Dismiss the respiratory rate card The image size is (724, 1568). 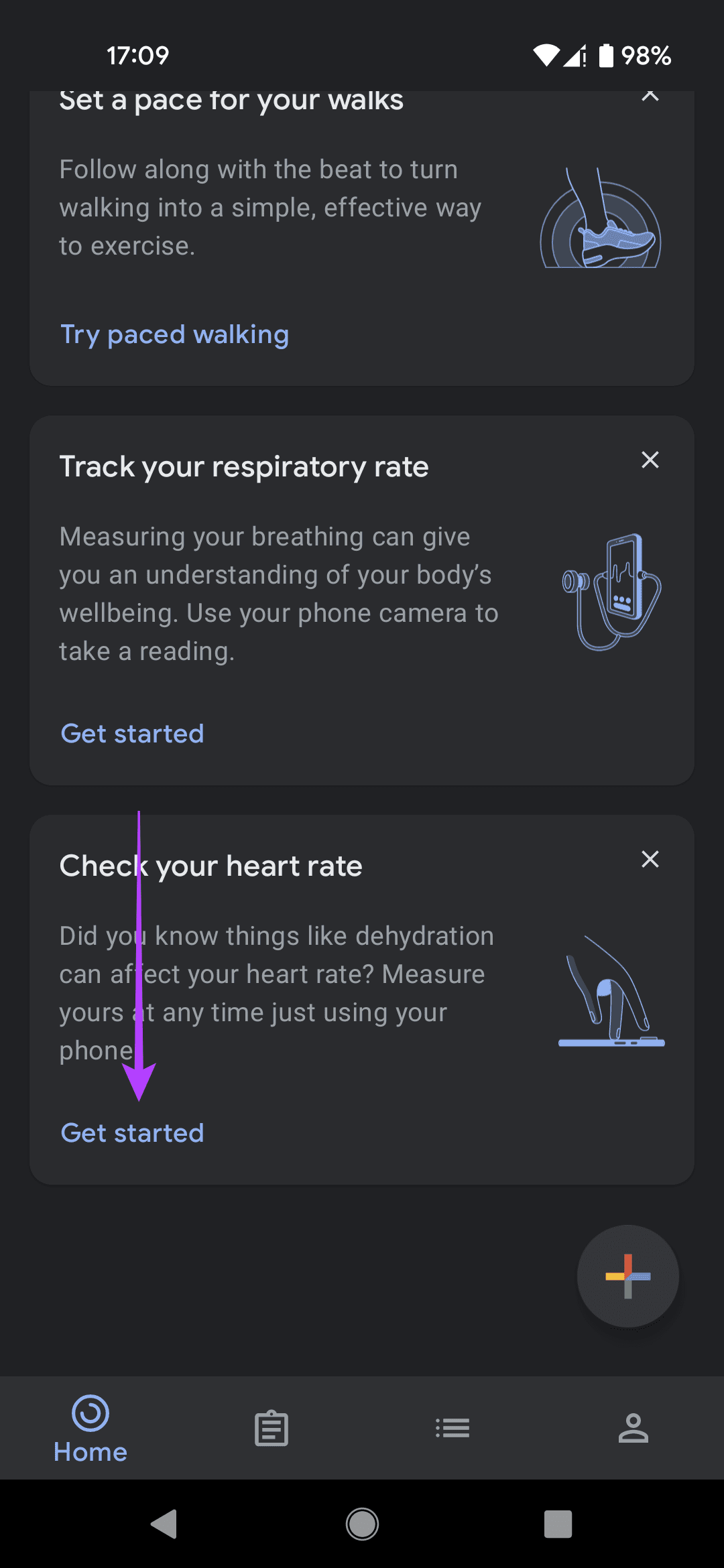650,460
